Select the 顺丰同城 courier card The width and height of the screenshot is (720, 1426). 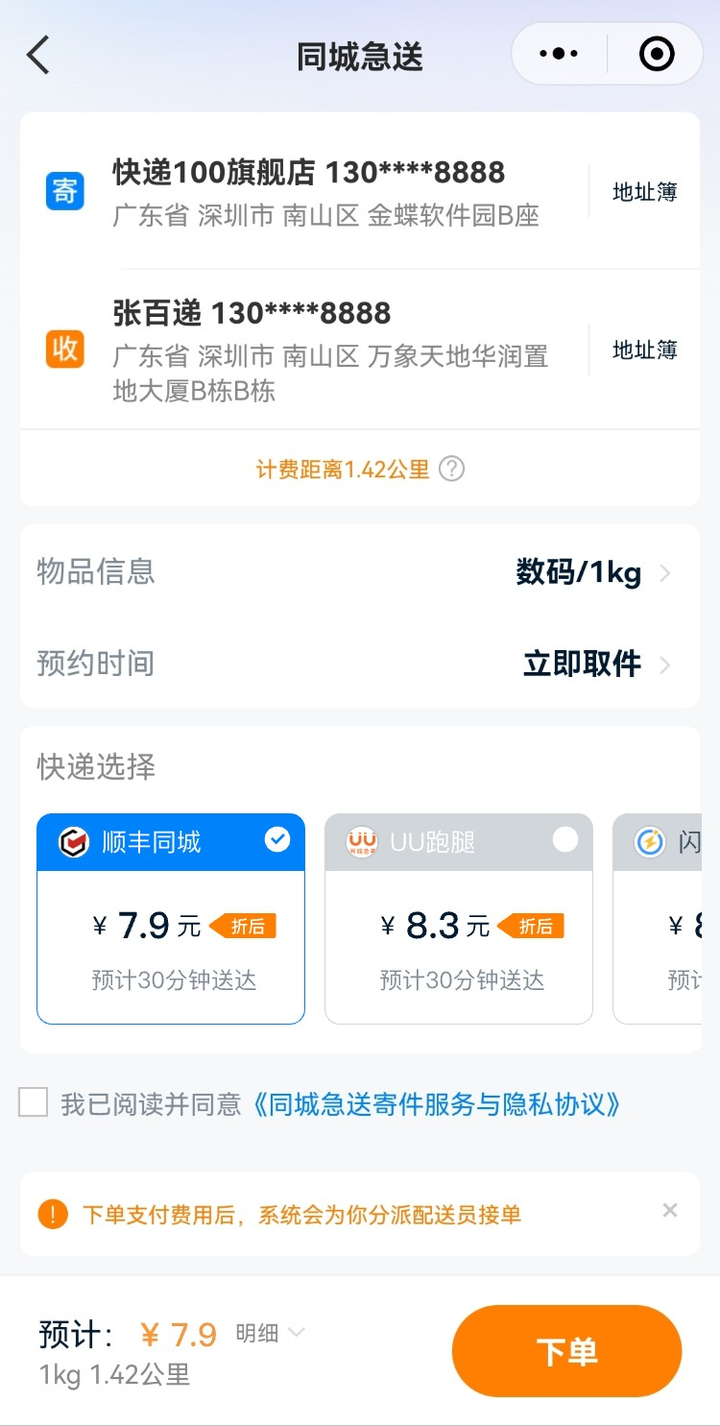[171, 919]
